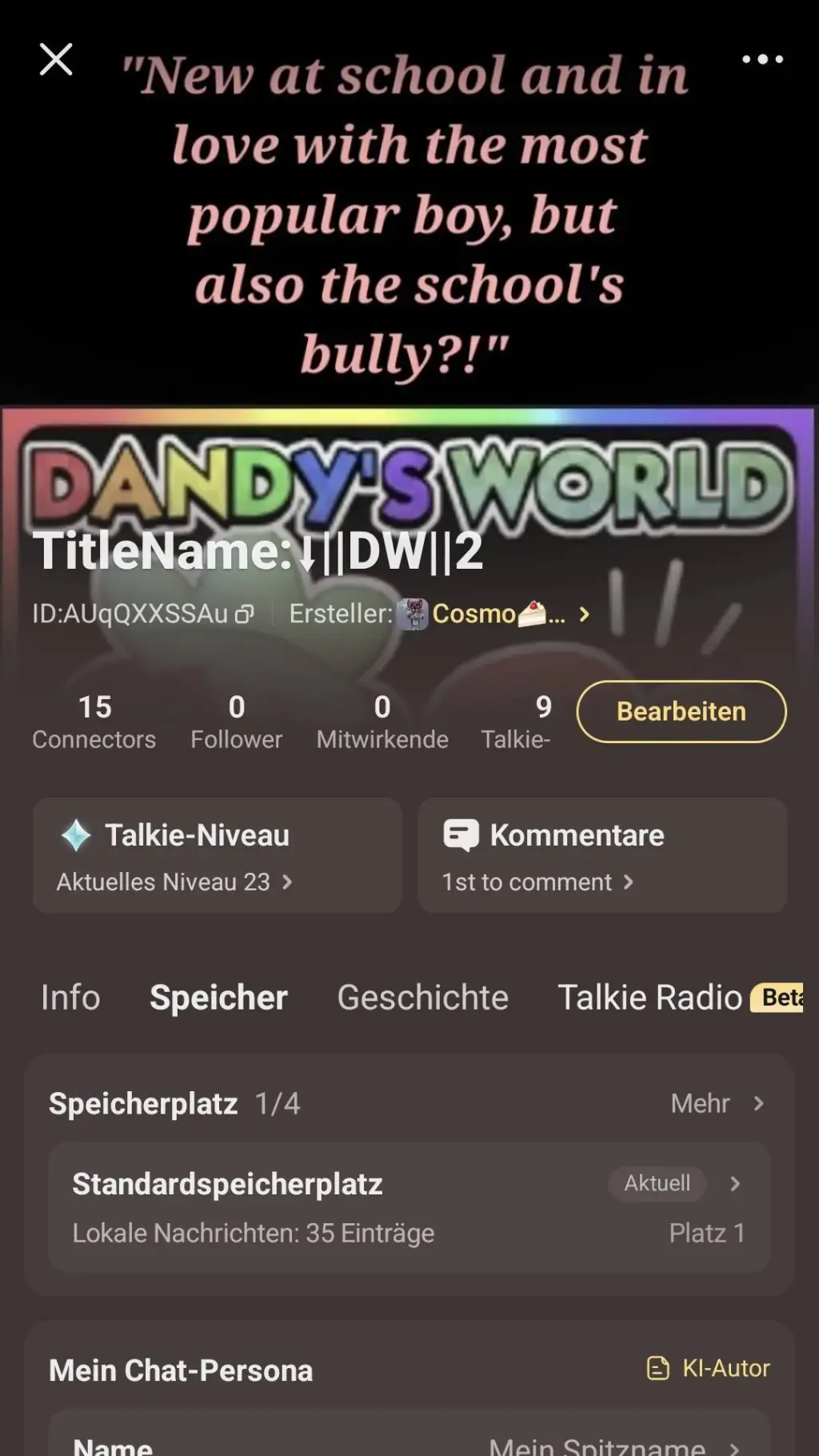The width and height of the screenshot is (819, 1456).
Task: Close the character profile page
Action: (x=56, y=60)
